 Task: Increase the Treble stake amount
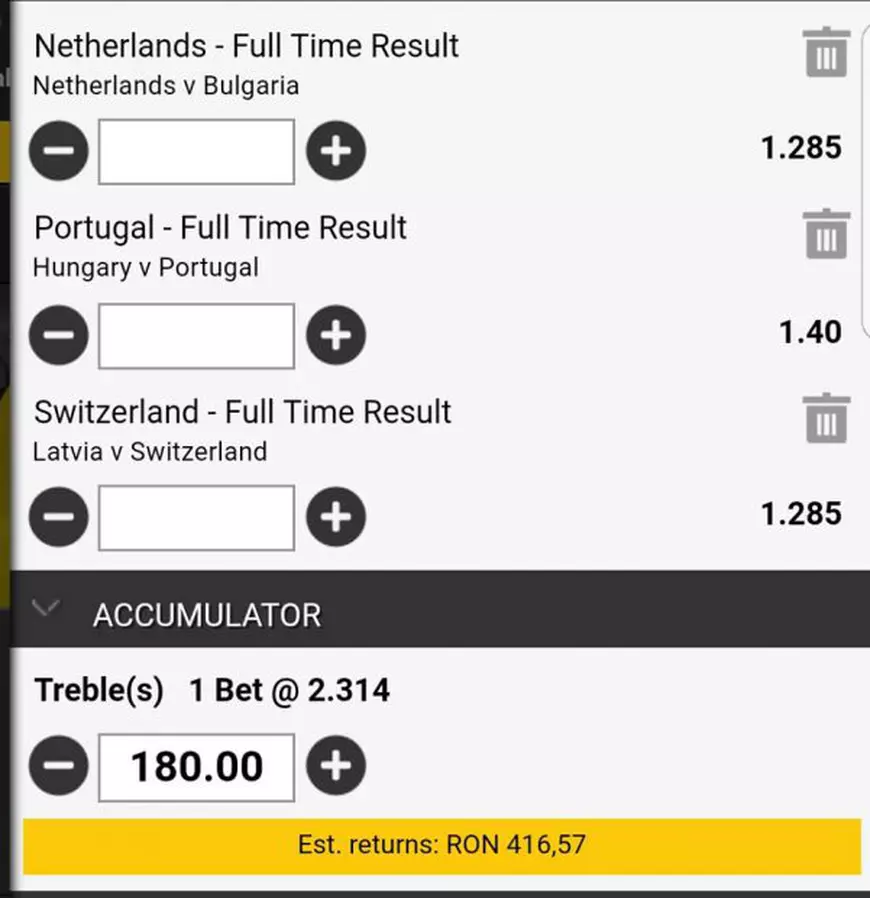[335, 767]
